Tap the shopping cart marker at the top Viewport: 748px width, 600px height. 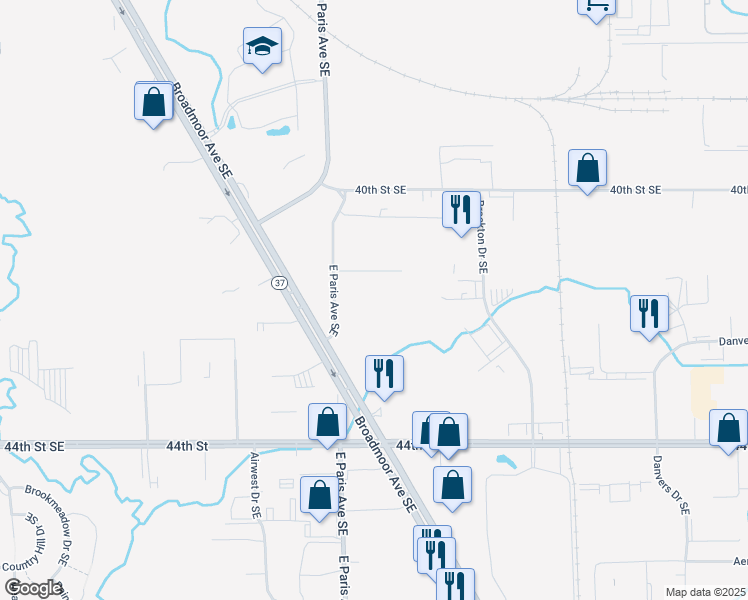tap(596, 10)
